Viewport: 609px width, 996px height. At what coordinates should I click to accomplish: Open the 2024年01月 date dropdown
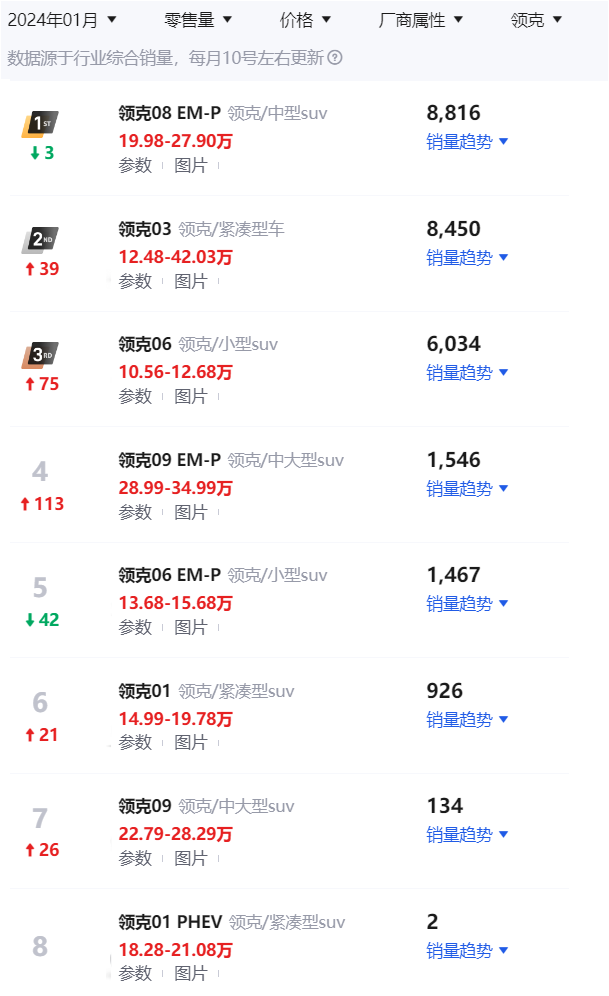tap(62, 20)
